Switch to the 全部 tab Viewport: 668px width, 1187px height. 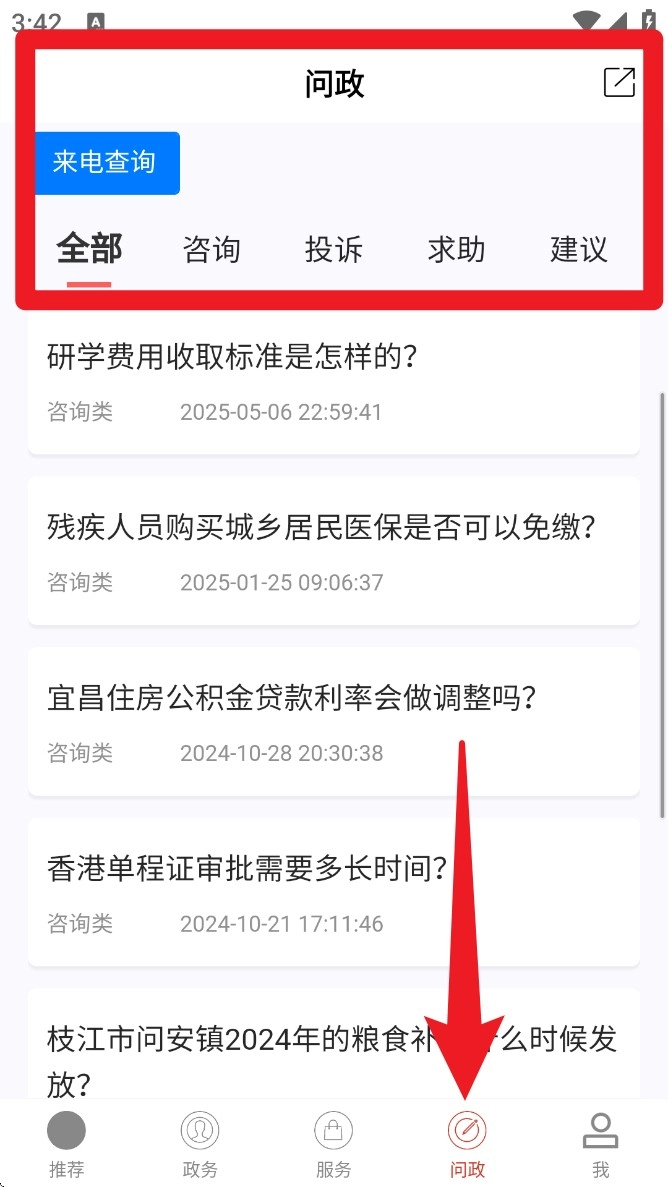point(89,249)
